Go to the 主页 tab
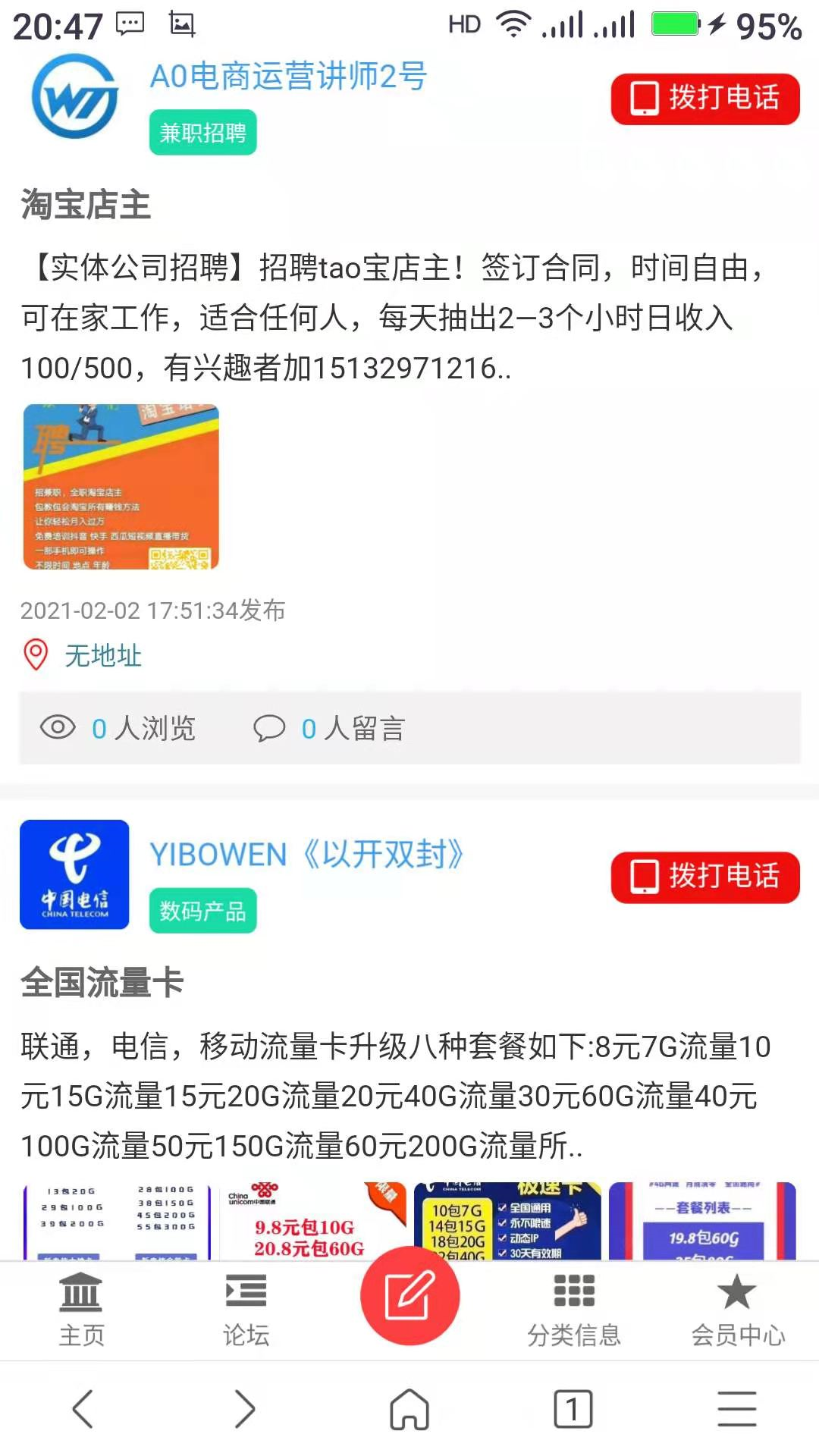Screen dimensions: 819x1456 [x=81, y=1310]
